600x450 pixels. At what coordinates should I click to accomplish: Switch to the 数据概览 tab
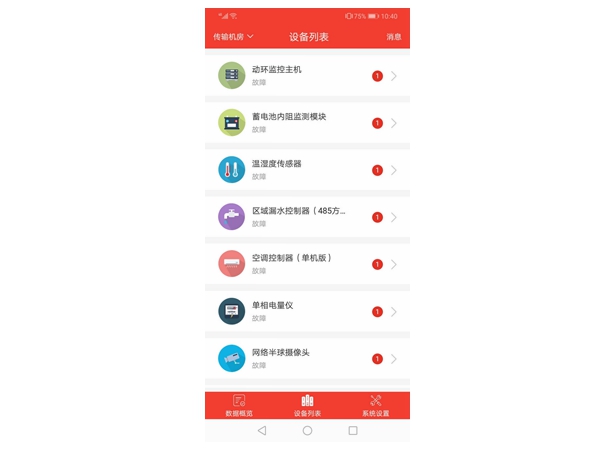pos(239,405)
